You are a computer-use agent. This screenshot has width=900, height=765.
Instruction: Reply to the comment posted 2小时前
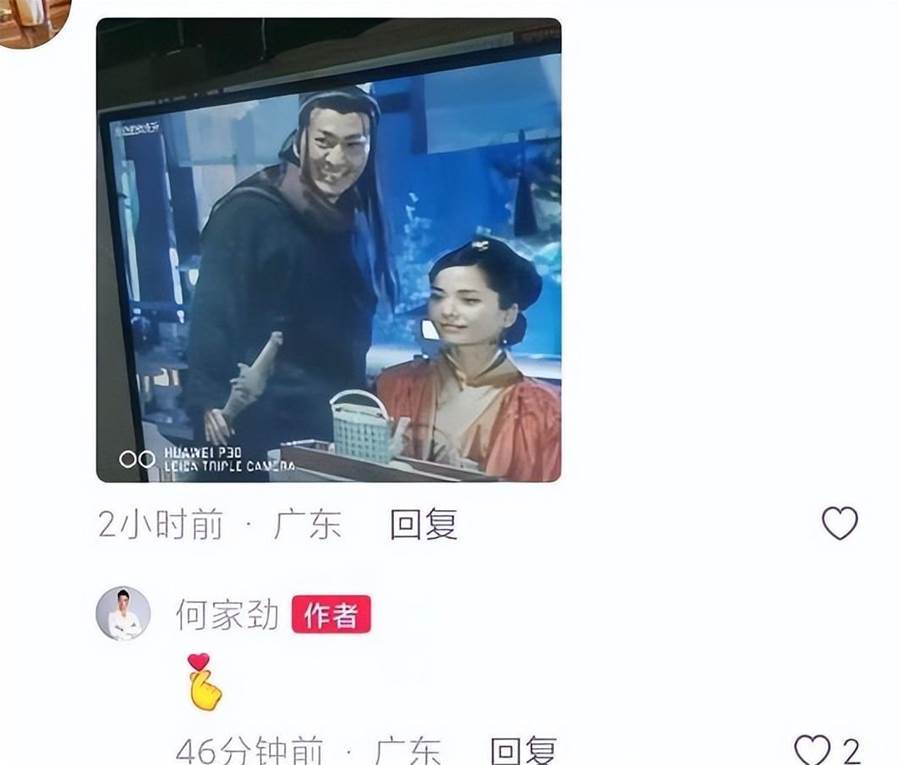point(423,524)
